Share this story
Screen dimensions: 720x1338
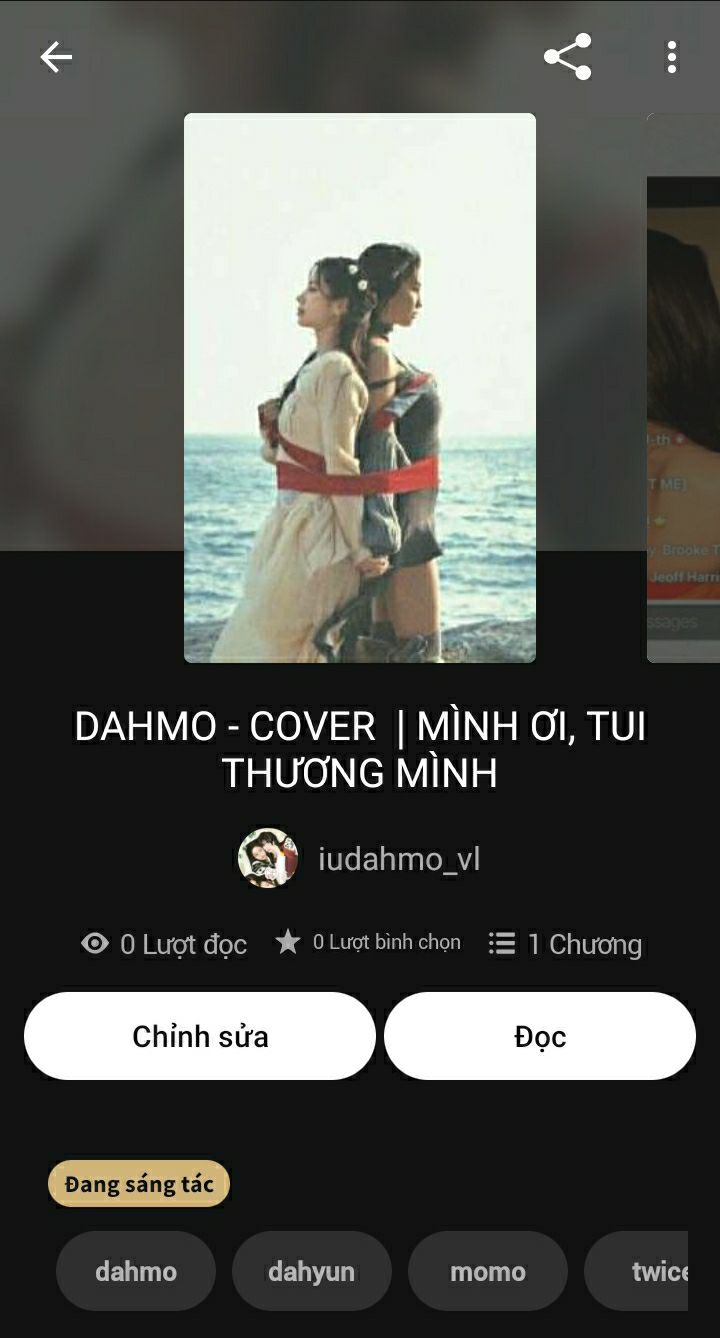(x=567, y=57)
